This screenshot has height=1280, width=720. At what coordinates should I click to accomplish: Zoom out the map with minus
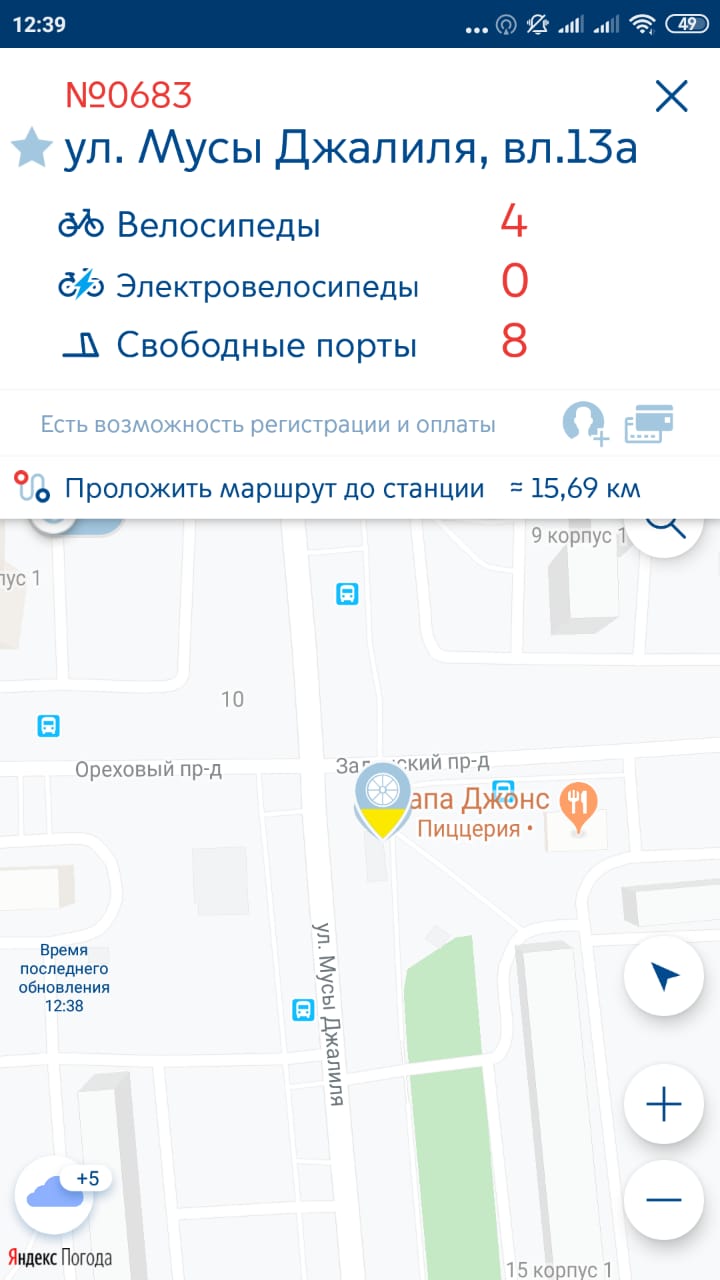663,1200
